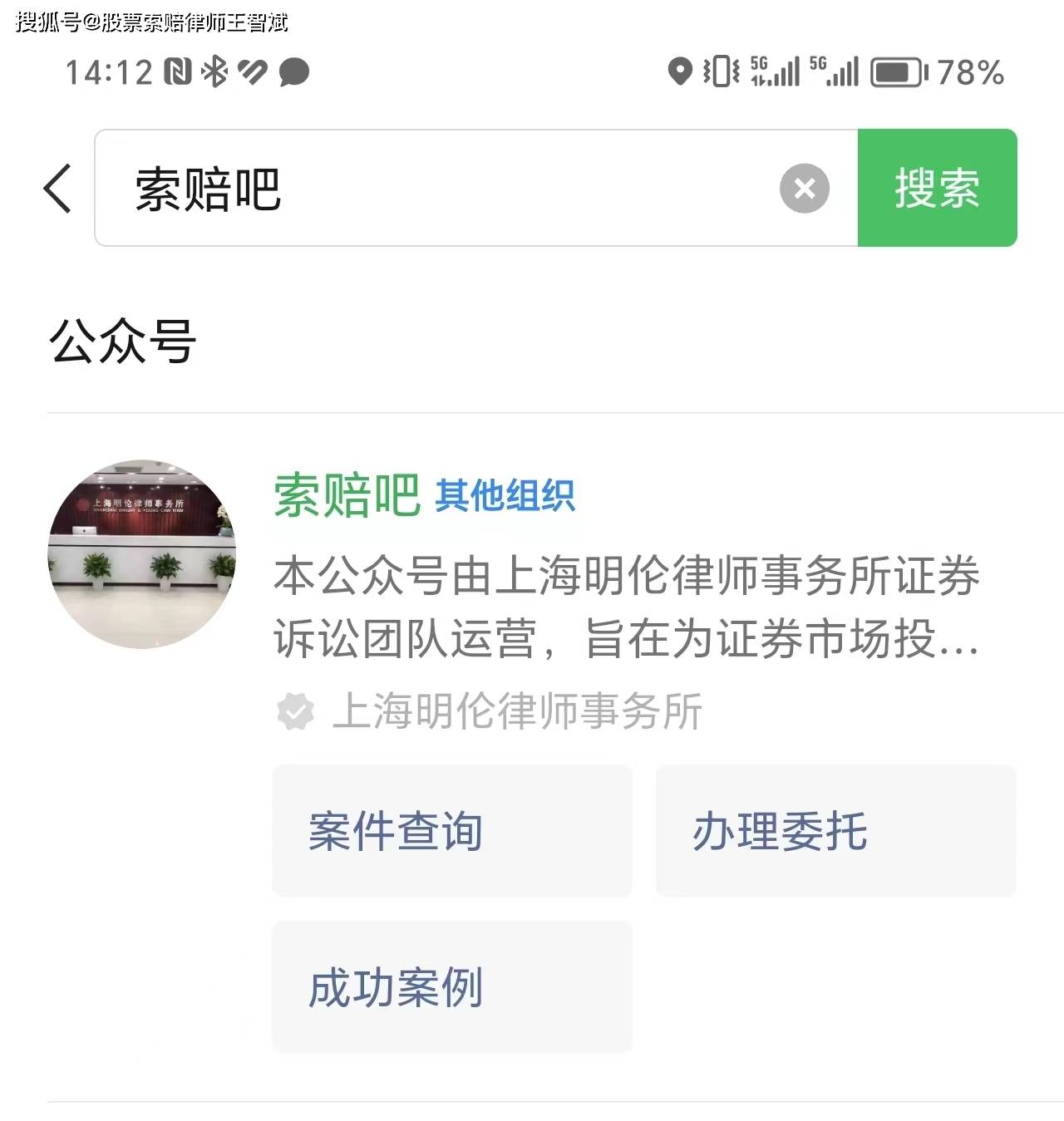Open the 索赔吧 account avatar
1064x1121 pixels.
pyautogui.click(x=142, y=554)
